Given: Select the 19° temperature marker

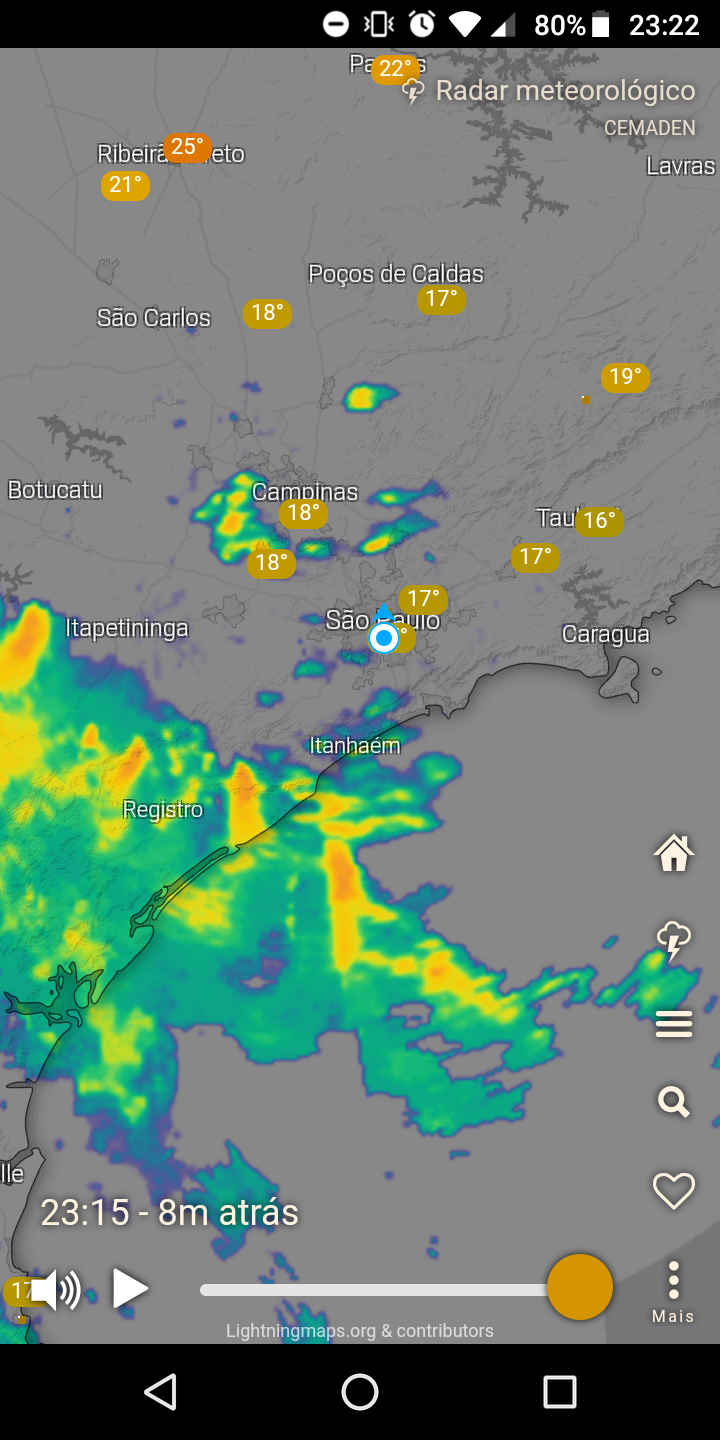Looking at the screenshot, I should pos(625,377).
